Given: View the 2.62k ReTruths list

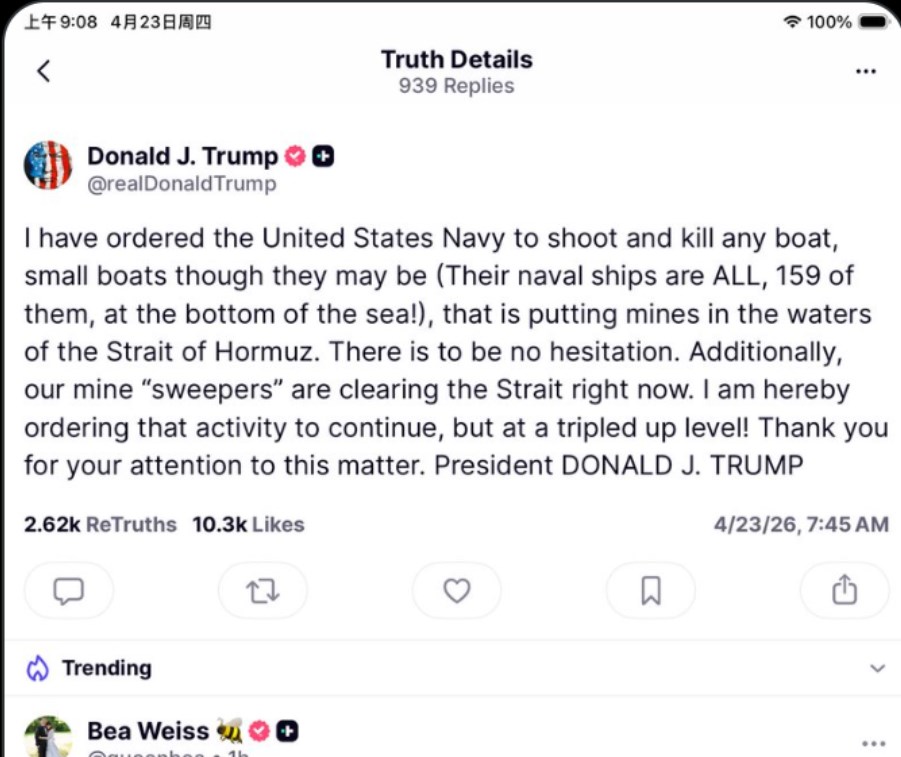Looking at the screenshot, I should [x=100, y=524].
